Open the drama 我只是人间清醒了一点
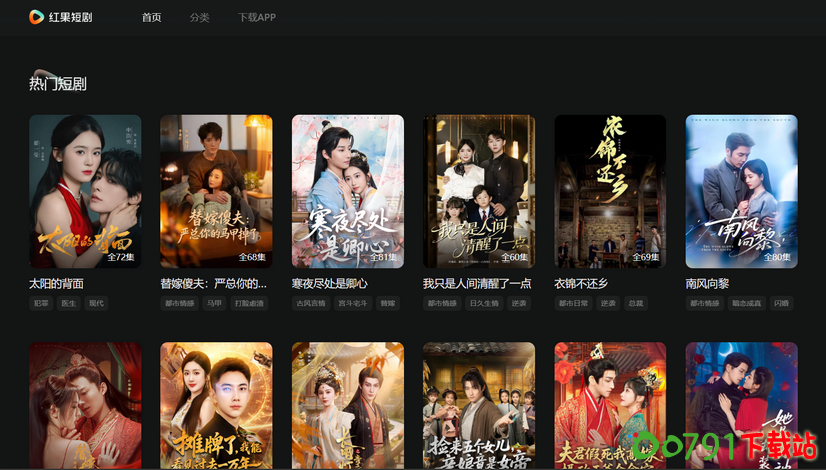This screenshot has width=826, height=470. [x=478, y=190]
